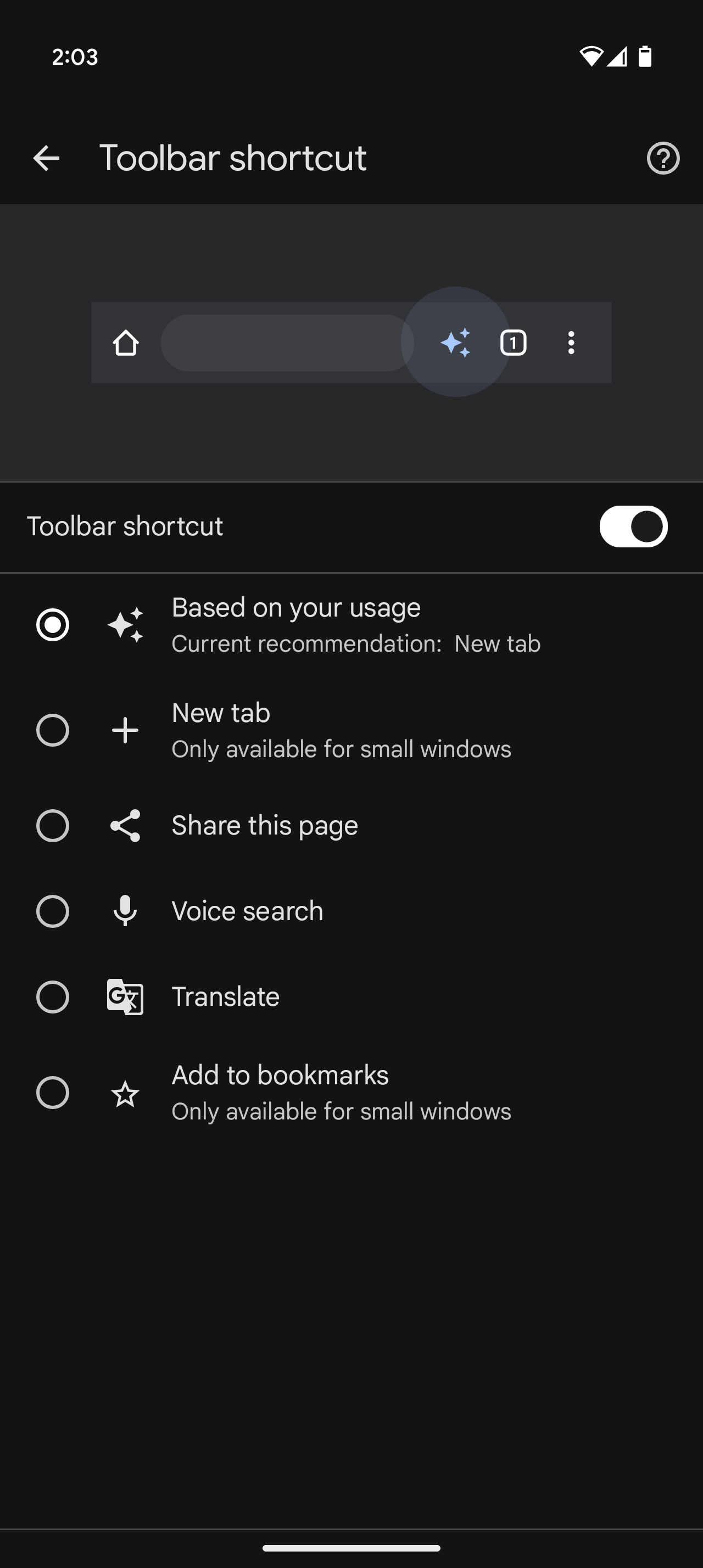Screen dimensions: 703x1568
Task: Click the New tab plus icon
Action: [124, 731]
